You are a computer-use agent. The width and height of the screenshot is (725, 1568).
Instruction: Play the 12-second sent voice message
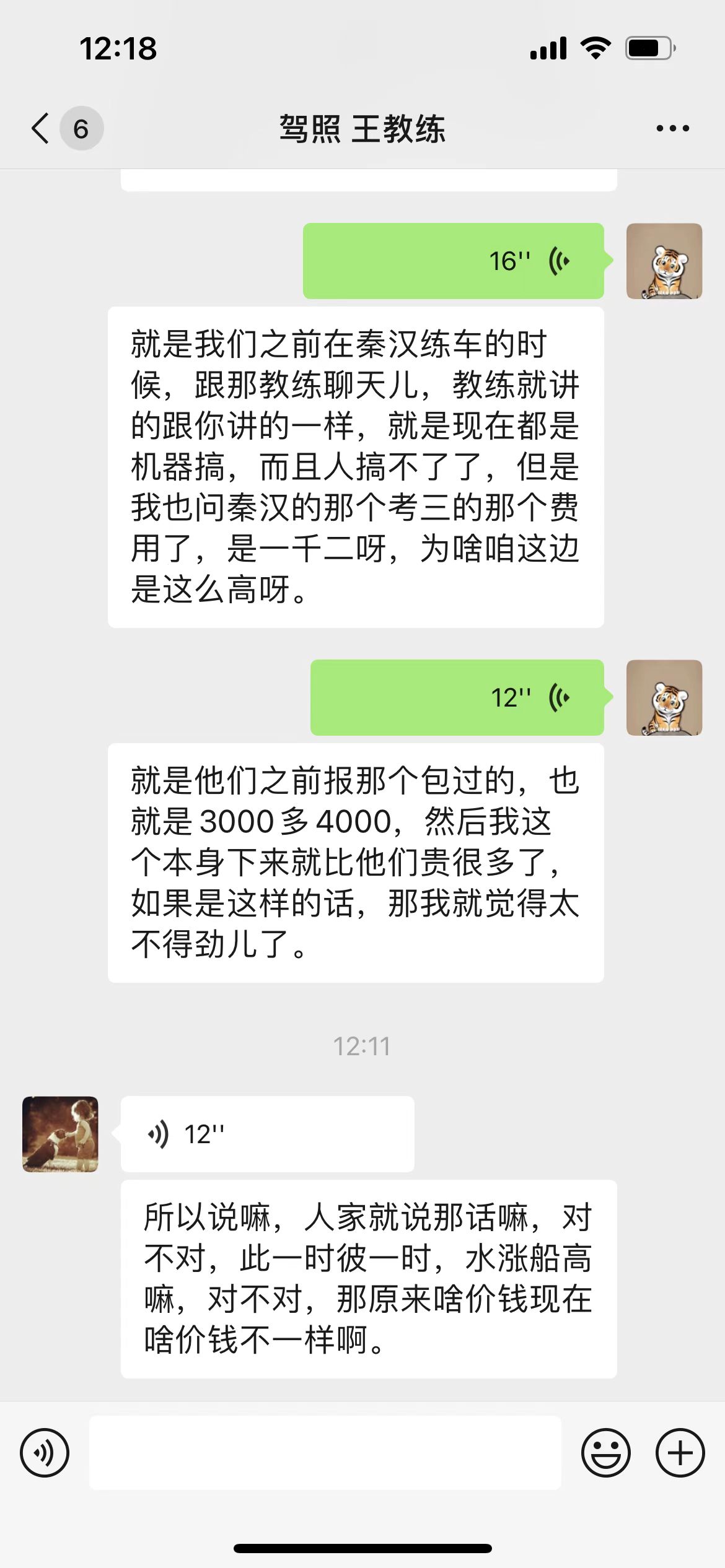[457, 698]
